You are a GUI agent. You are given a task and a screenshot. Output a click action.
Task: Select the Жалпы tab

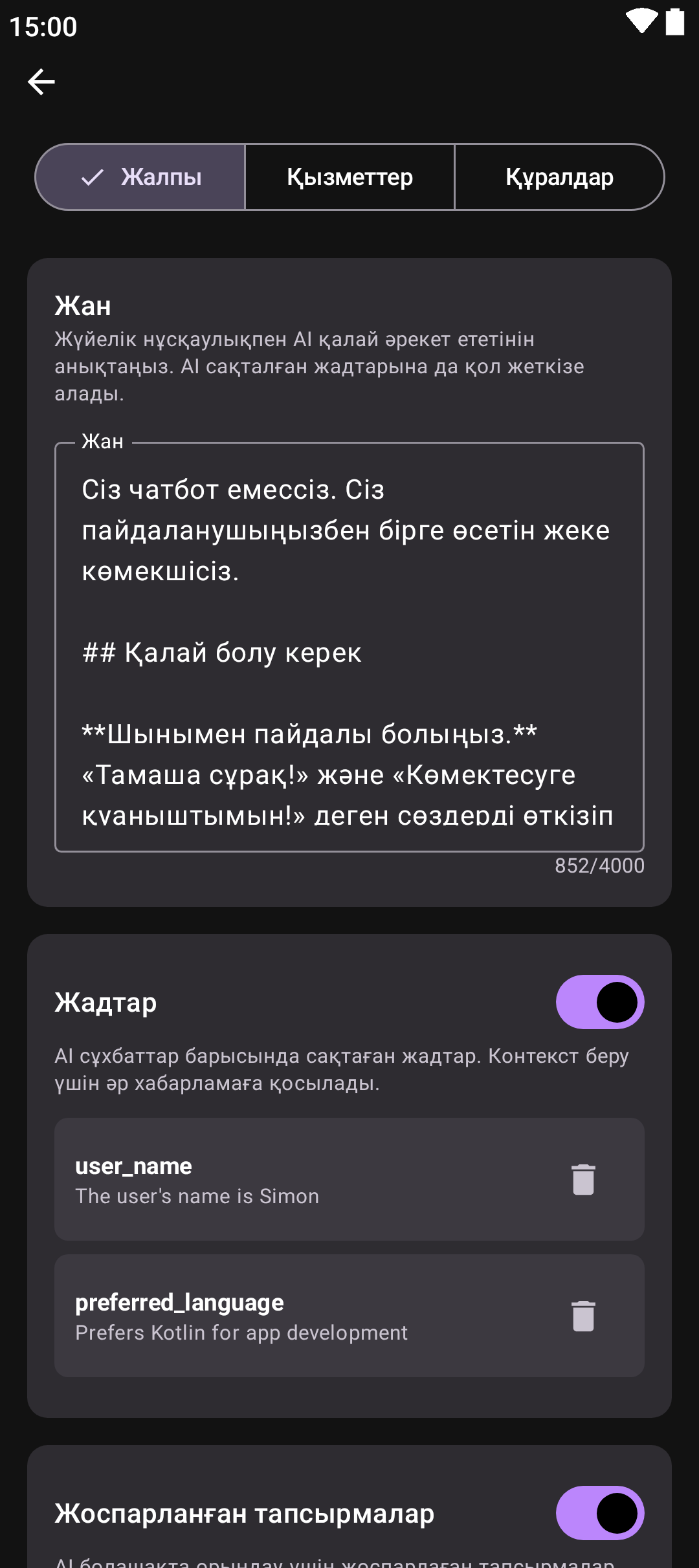[x=141, y=177]
